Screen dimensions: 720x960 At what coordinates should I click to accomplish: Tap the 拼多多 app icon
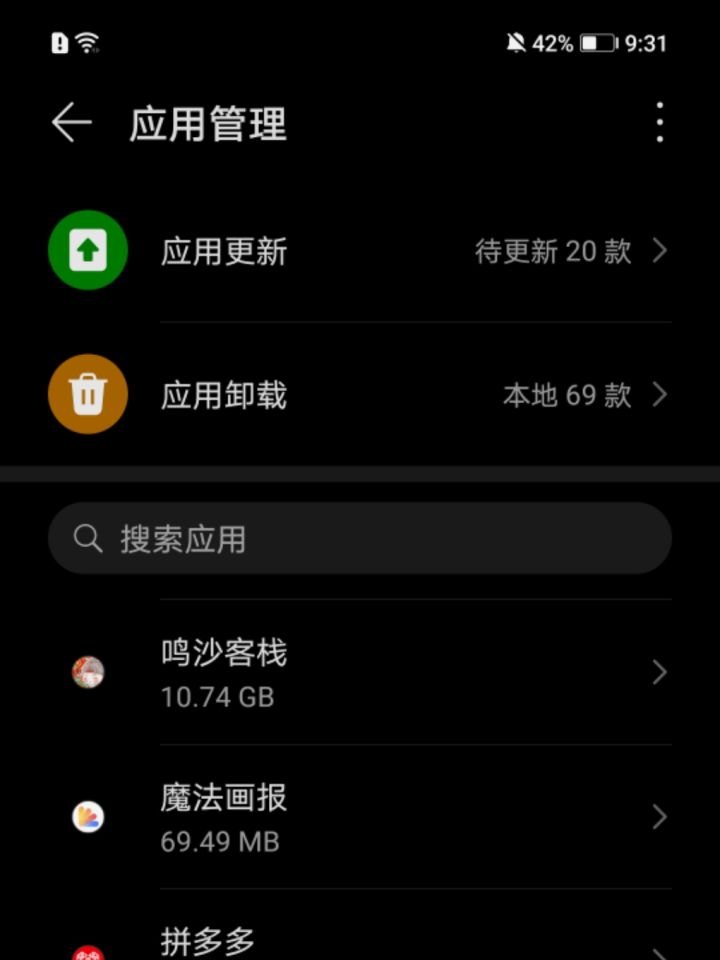pyautogui.click(x=87, y=945)
